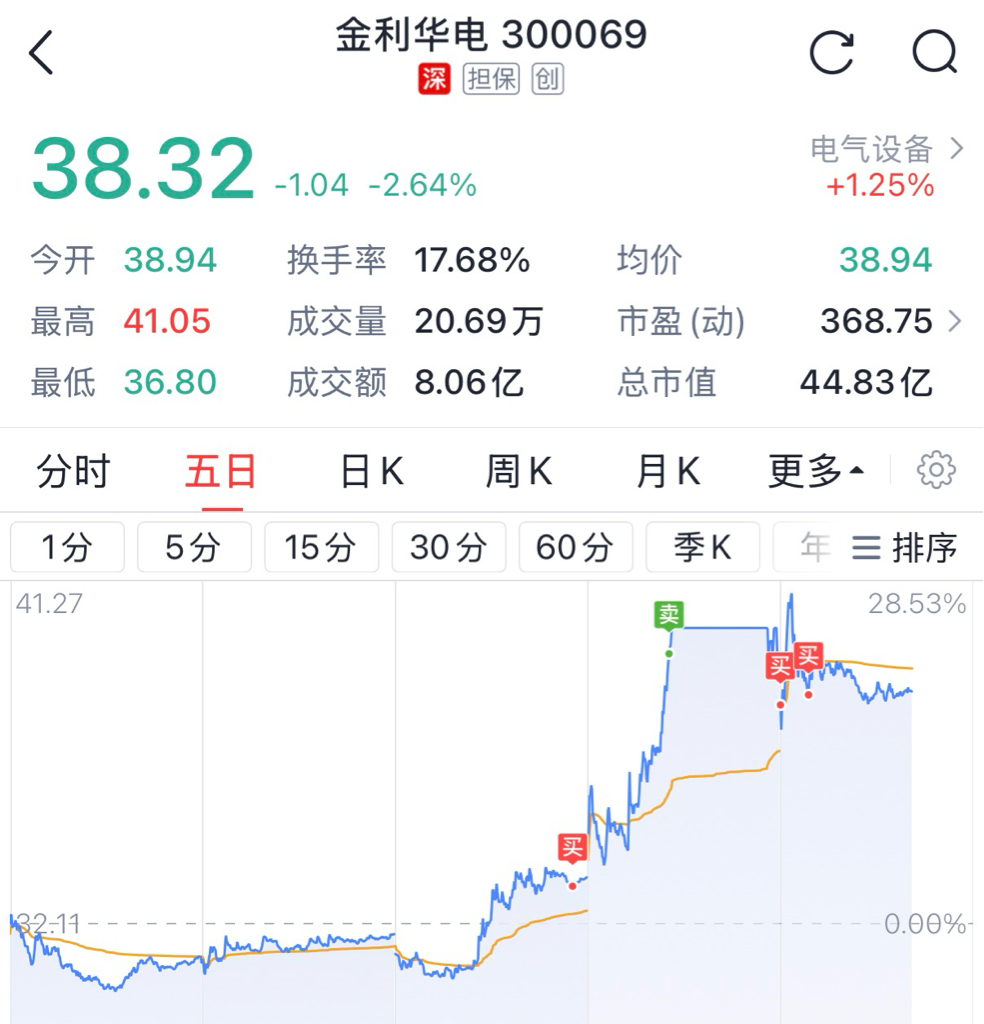Pick the 60分 period
The width and height of the screenshot is (984, 1024).
(x=575, y=547)
